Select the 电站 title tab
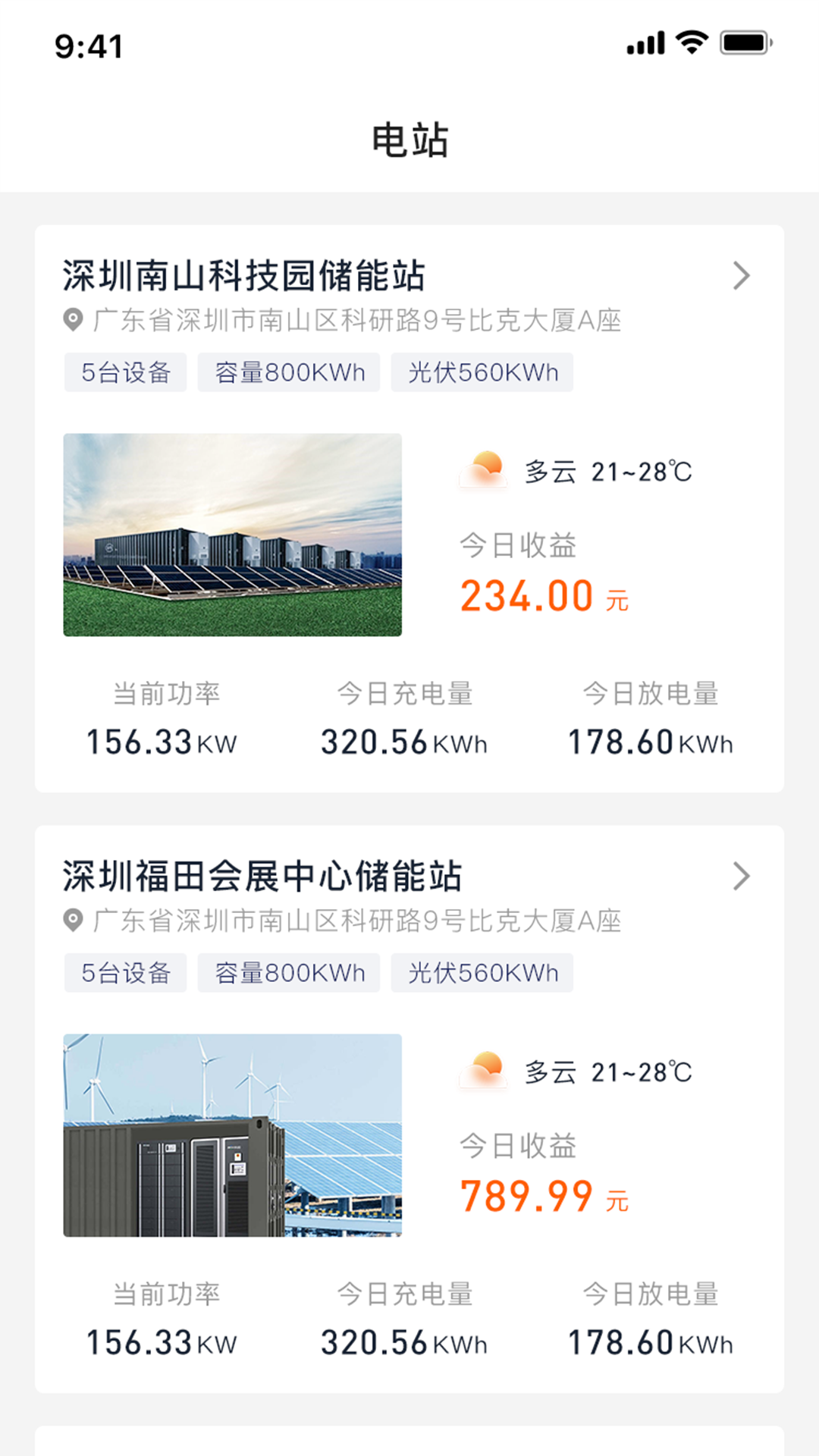 (x=409, y=140)
